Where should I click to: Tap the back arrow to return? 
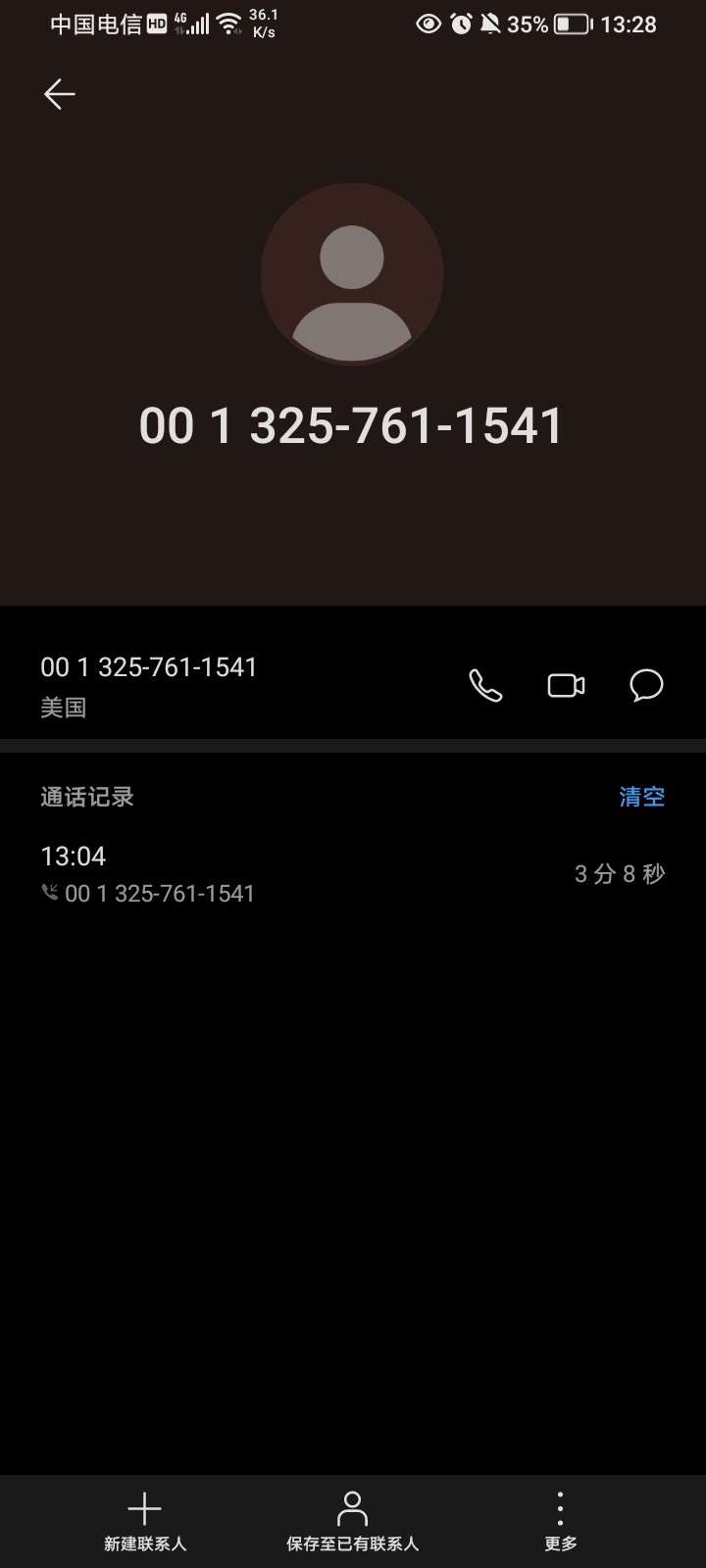tap(59, 93)
